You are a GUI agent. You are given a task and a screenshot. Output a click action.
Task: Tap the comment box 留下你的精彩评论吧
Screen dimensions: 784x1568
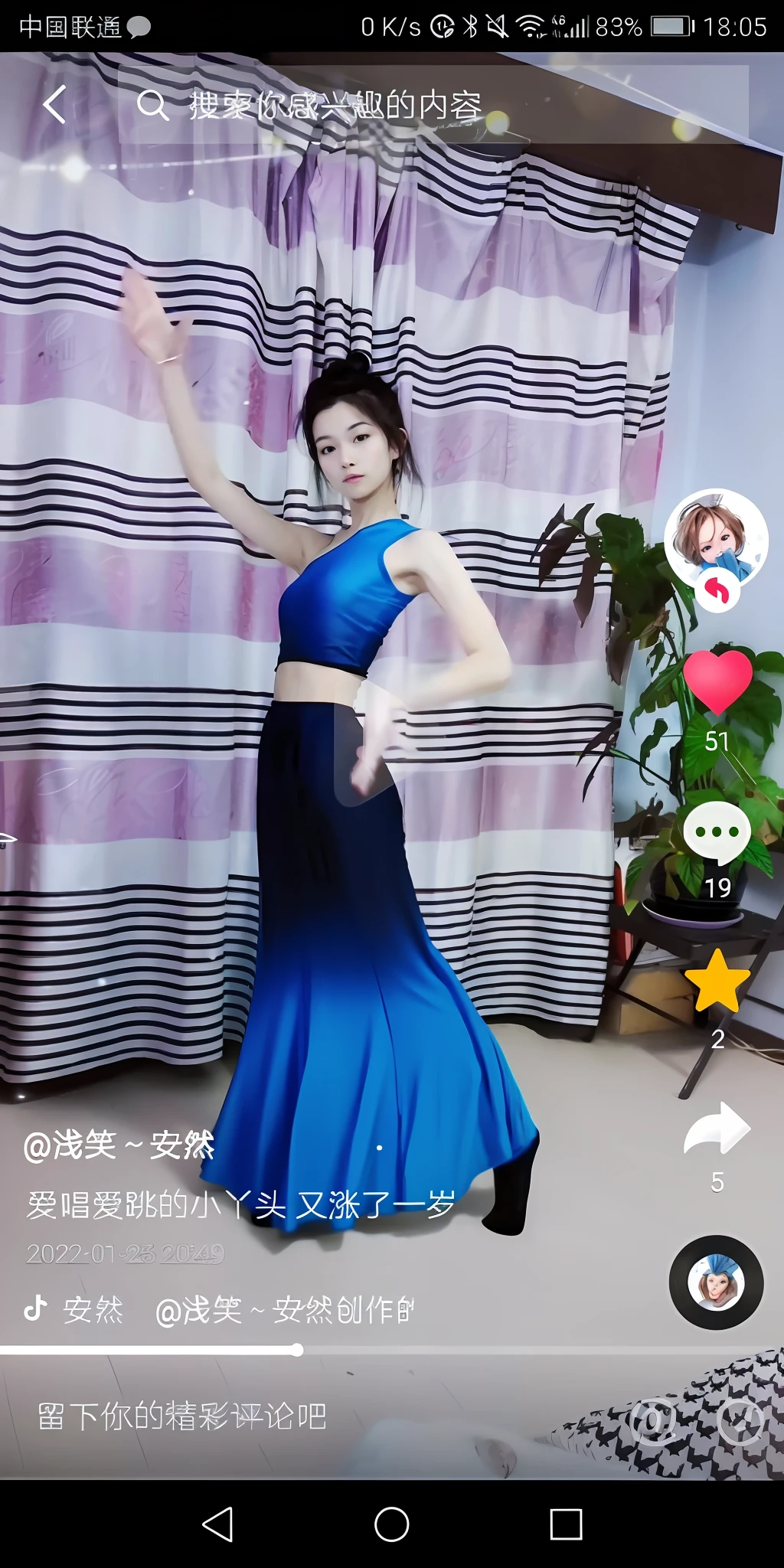click(x=182, y=1416)
